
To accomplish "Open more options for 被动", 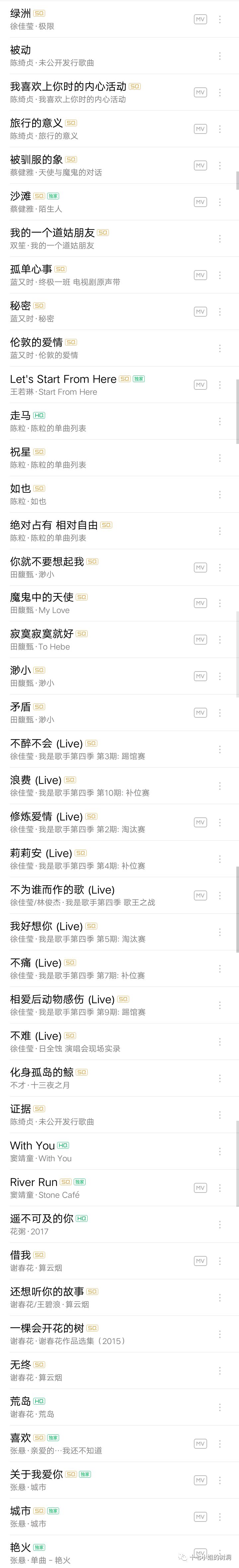I will pyautogui.click(x=219, y=56).
